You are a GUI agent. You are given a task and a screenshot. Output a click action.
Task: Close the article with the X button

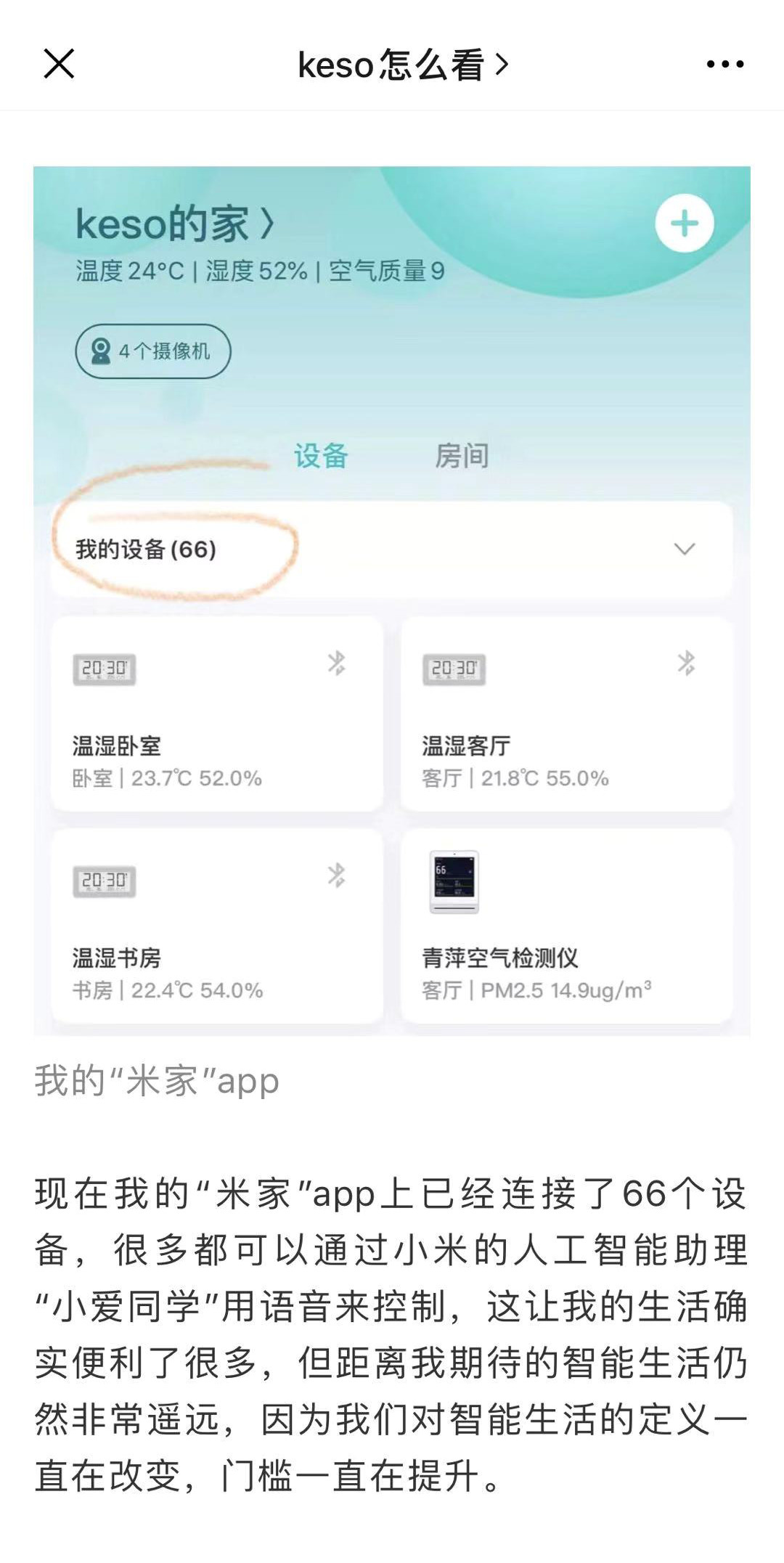coord(59,64)
